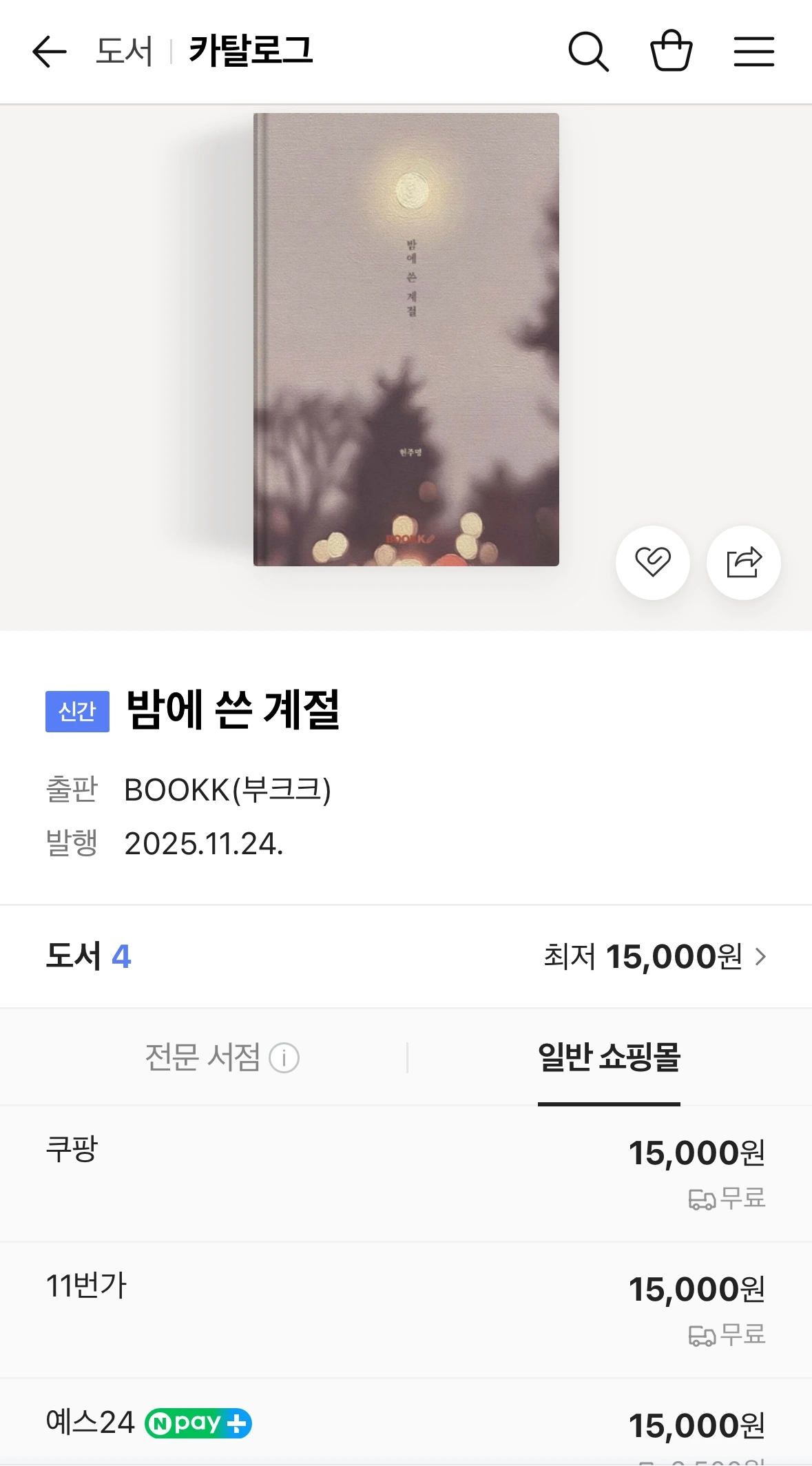812x1466 pixels.
Task: Open the 쿠팡 offer
Action: 406,1173
